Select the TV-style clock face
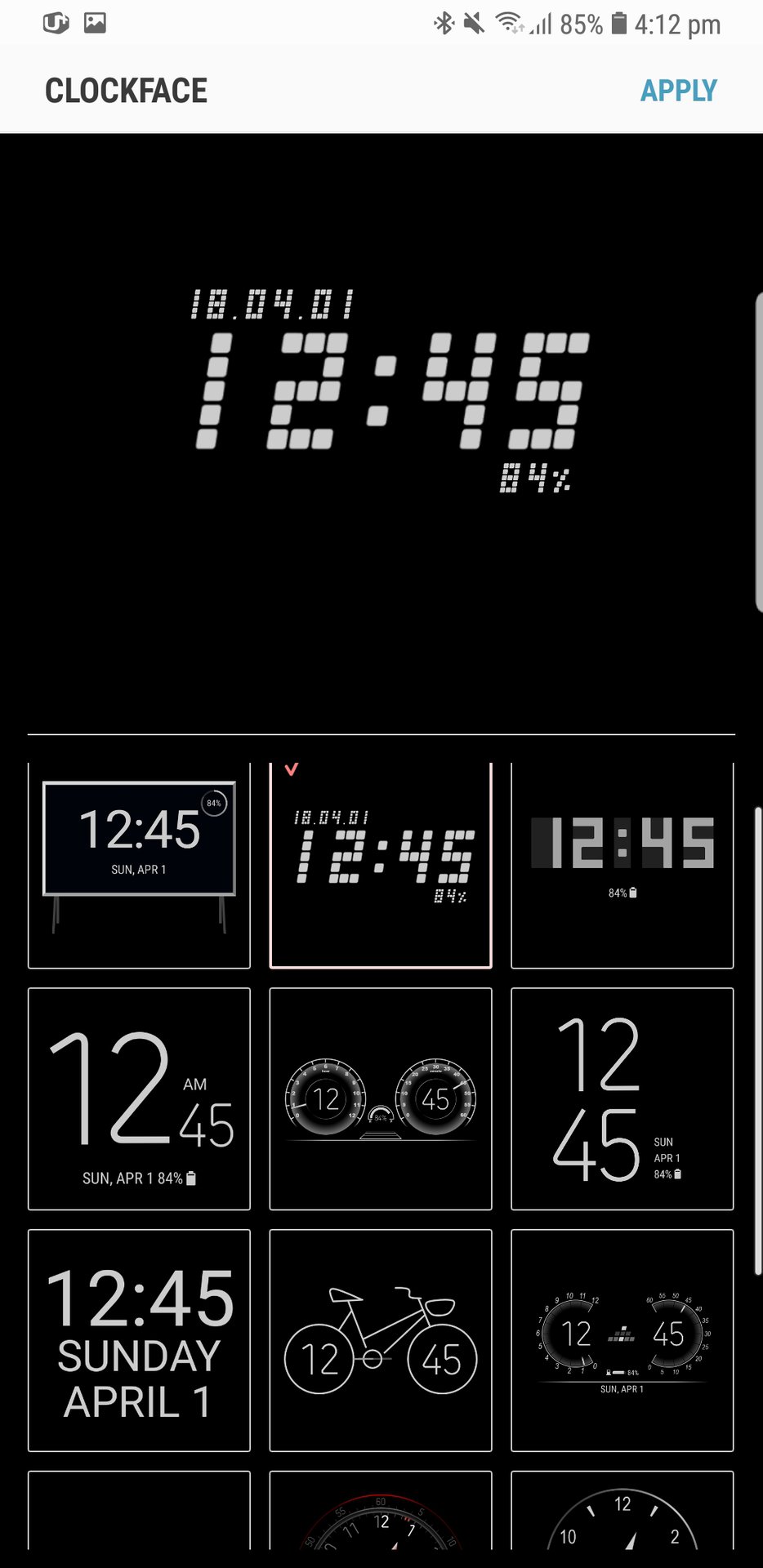This screenshot has width=763, height=1568. [139, 866]
